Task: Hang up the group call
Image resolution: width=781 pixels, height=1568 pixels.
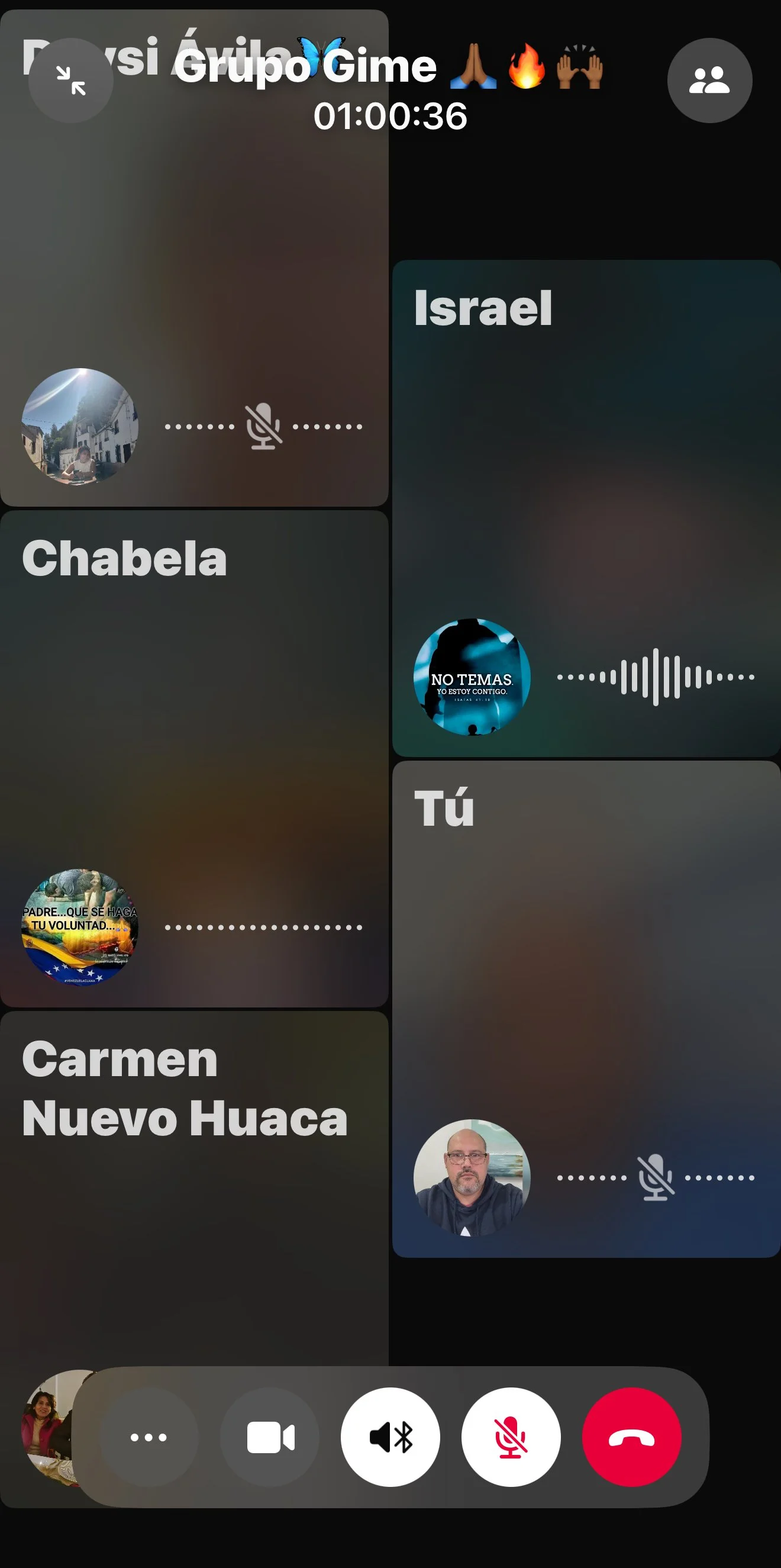Action: click(631, 1437)
